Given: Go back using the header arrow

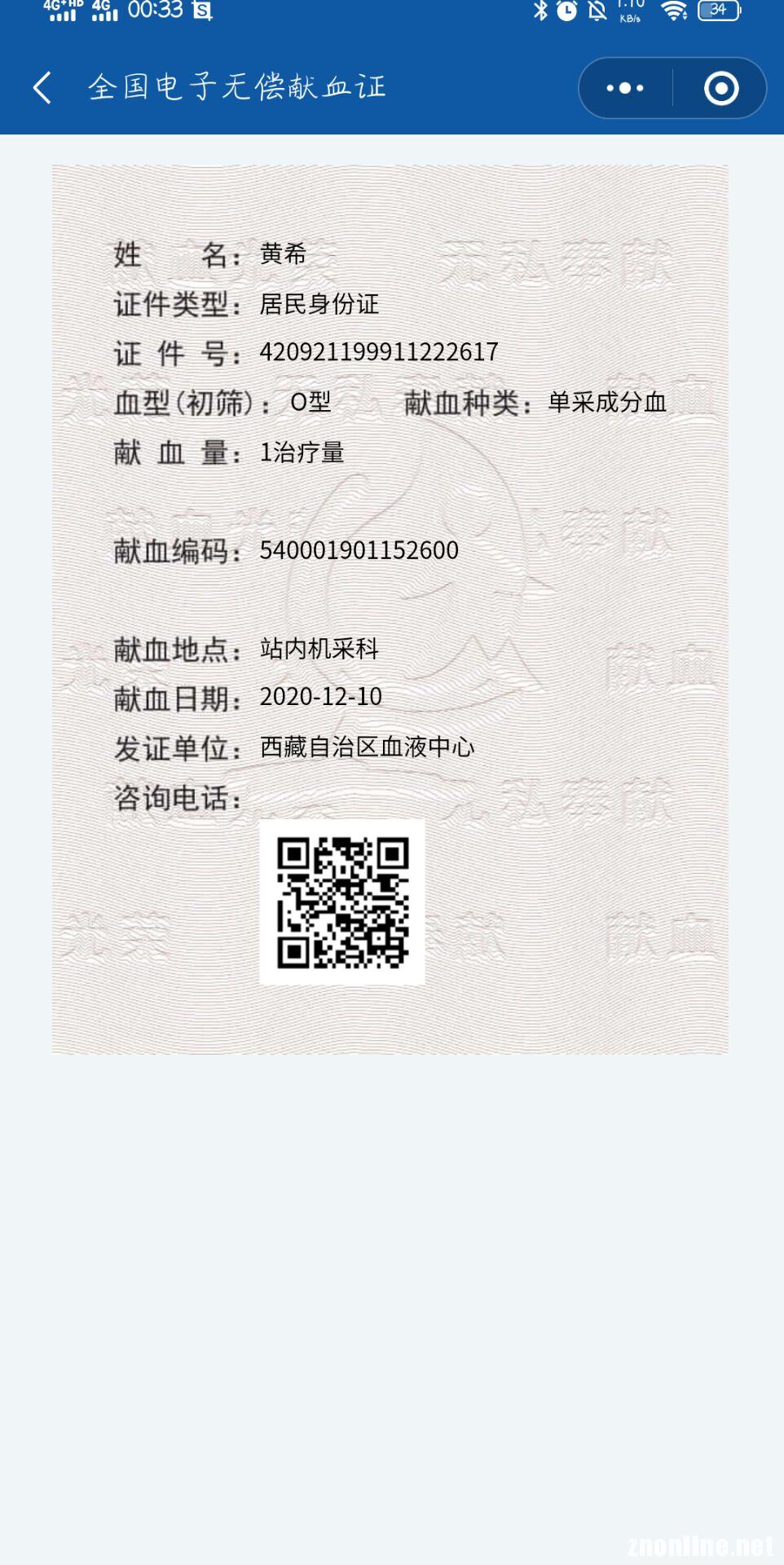Looking at the screenshot, I should click(x=42, y=87).
